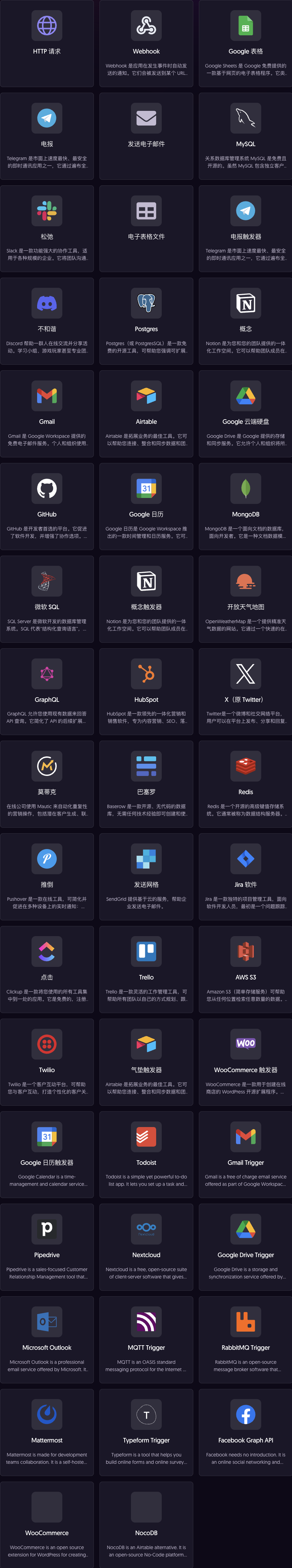Image resolution: width=292 pixels, height=1568 pixels.
Task: Select the Microsoft Outlook card
Action: tap(47, 1339)
